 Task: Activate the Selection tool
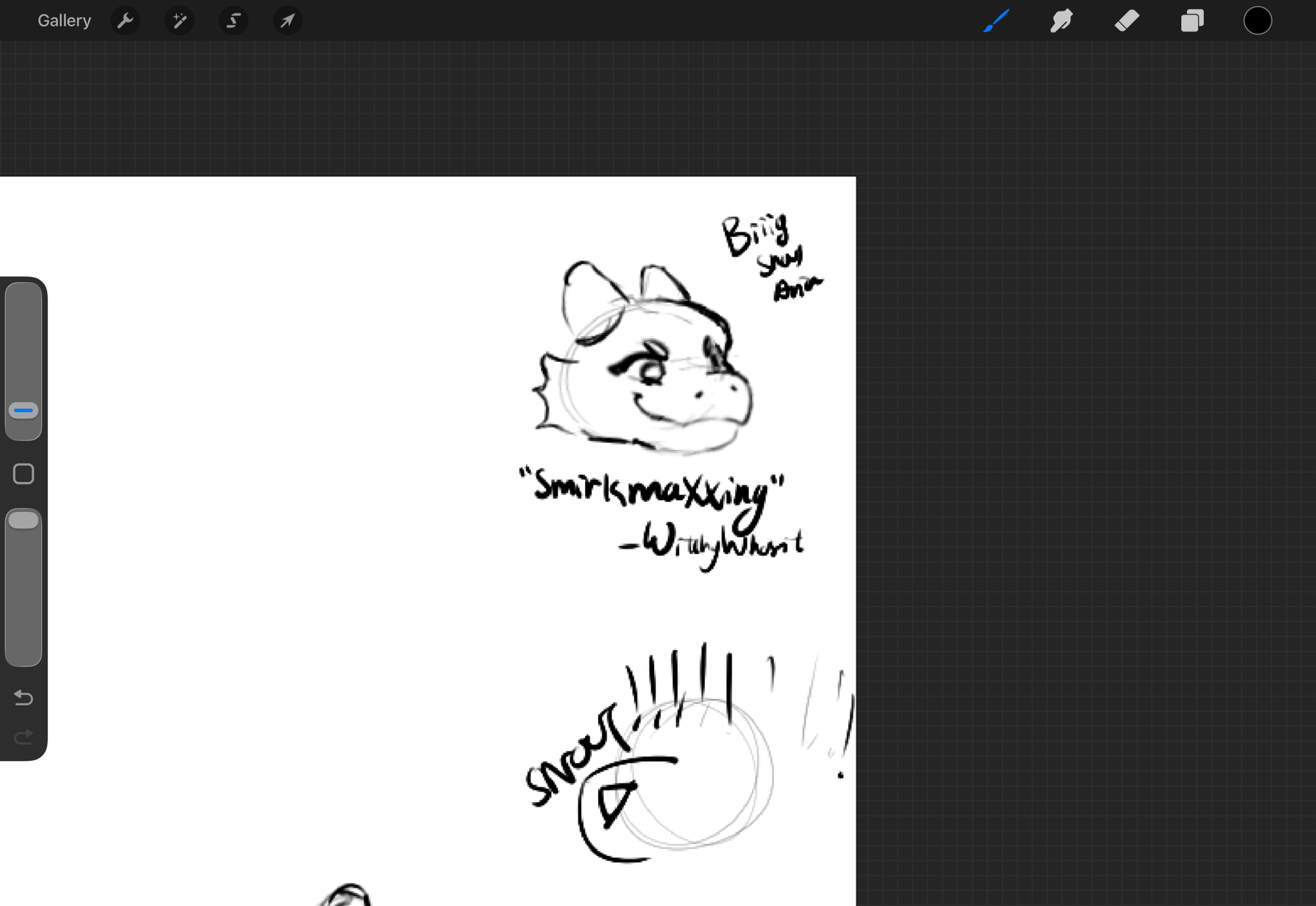(234, 20)
